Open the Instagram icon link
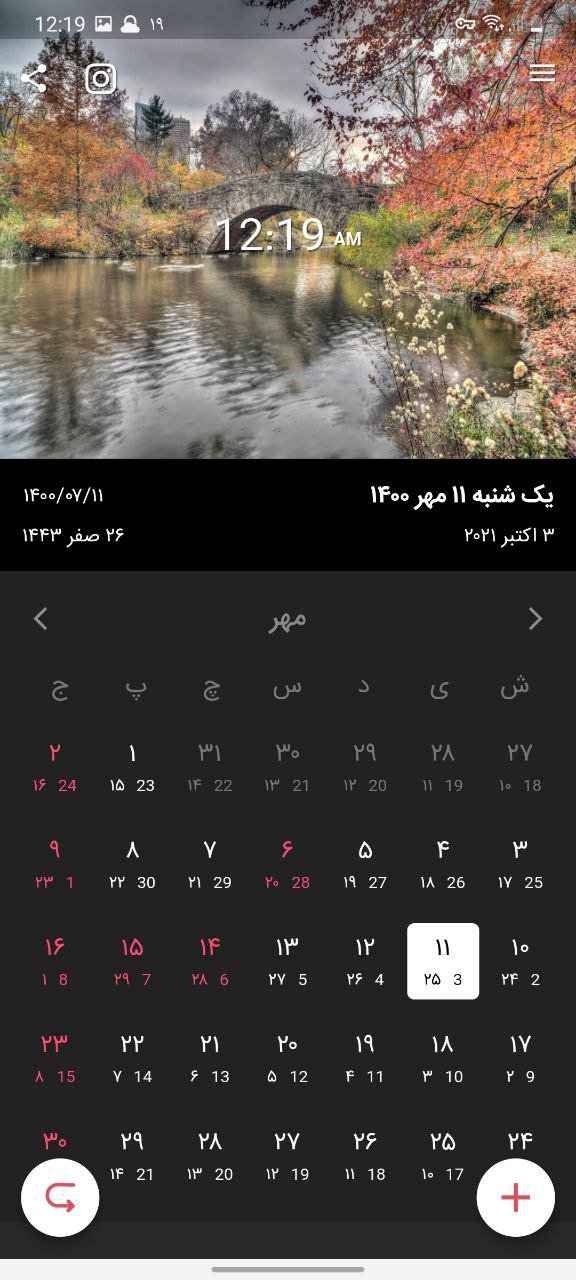The image size is (576, 1280). 100,78
